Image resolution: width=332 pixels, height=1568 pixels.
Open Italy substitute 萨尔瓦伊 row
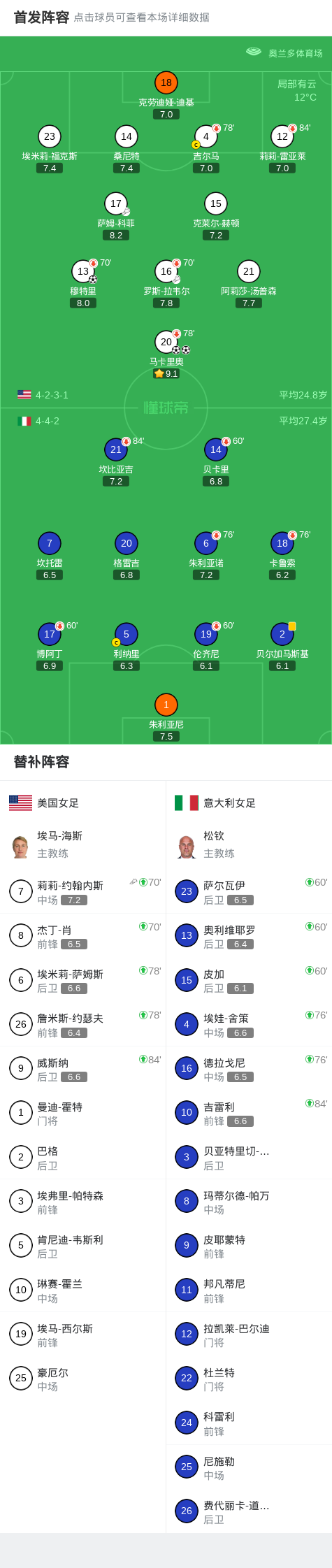249,891
